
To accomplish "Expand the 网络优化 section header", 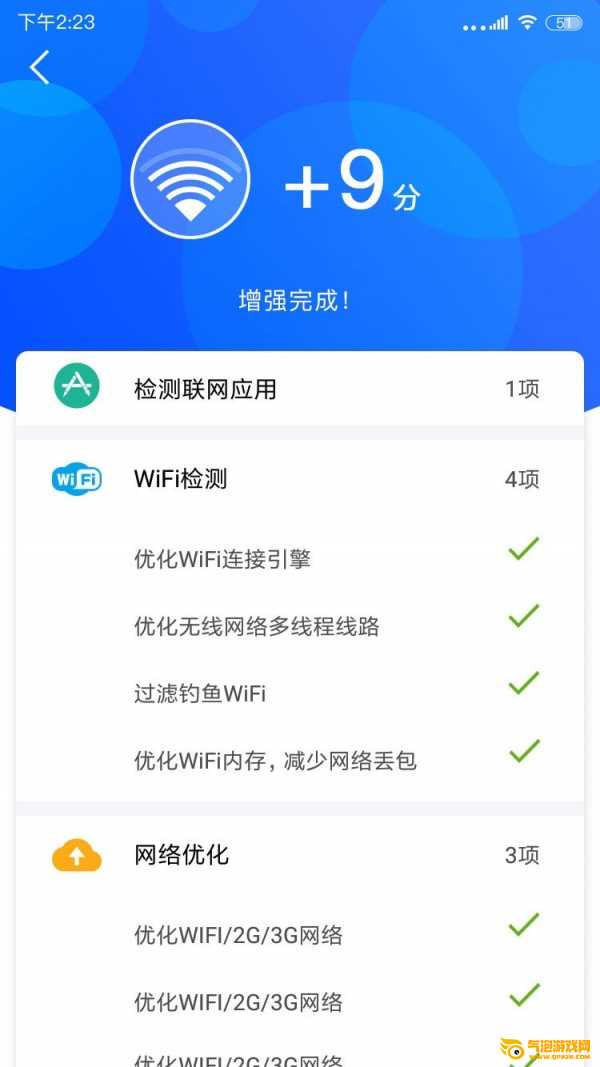I will 300,855.
